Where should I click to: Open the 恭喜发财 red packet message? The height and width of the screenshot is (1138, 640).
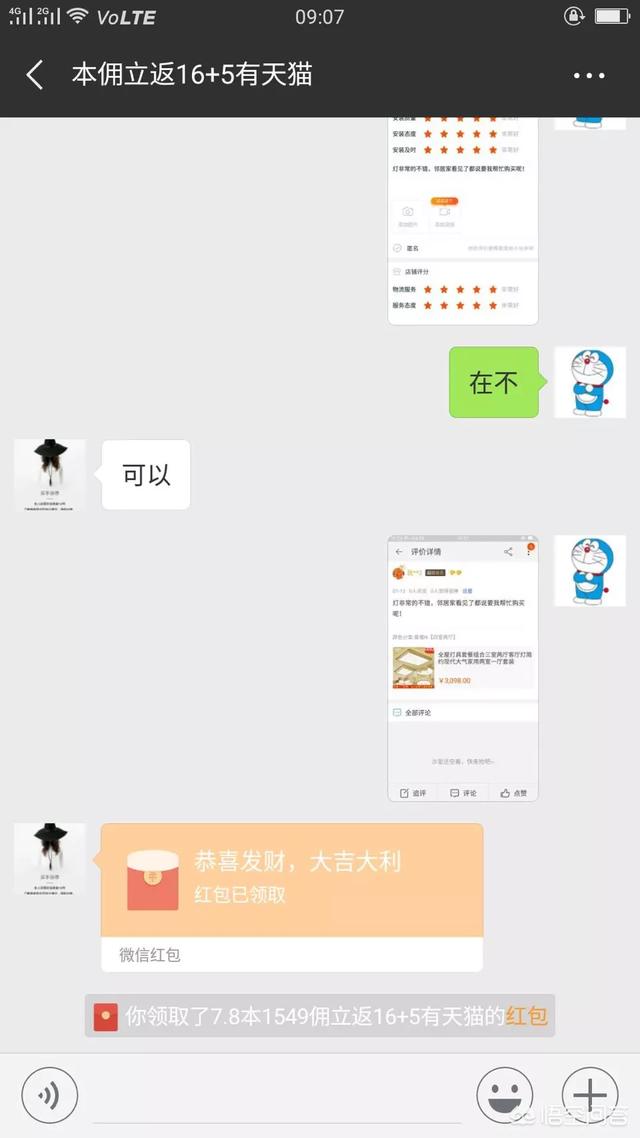[291, 880]
